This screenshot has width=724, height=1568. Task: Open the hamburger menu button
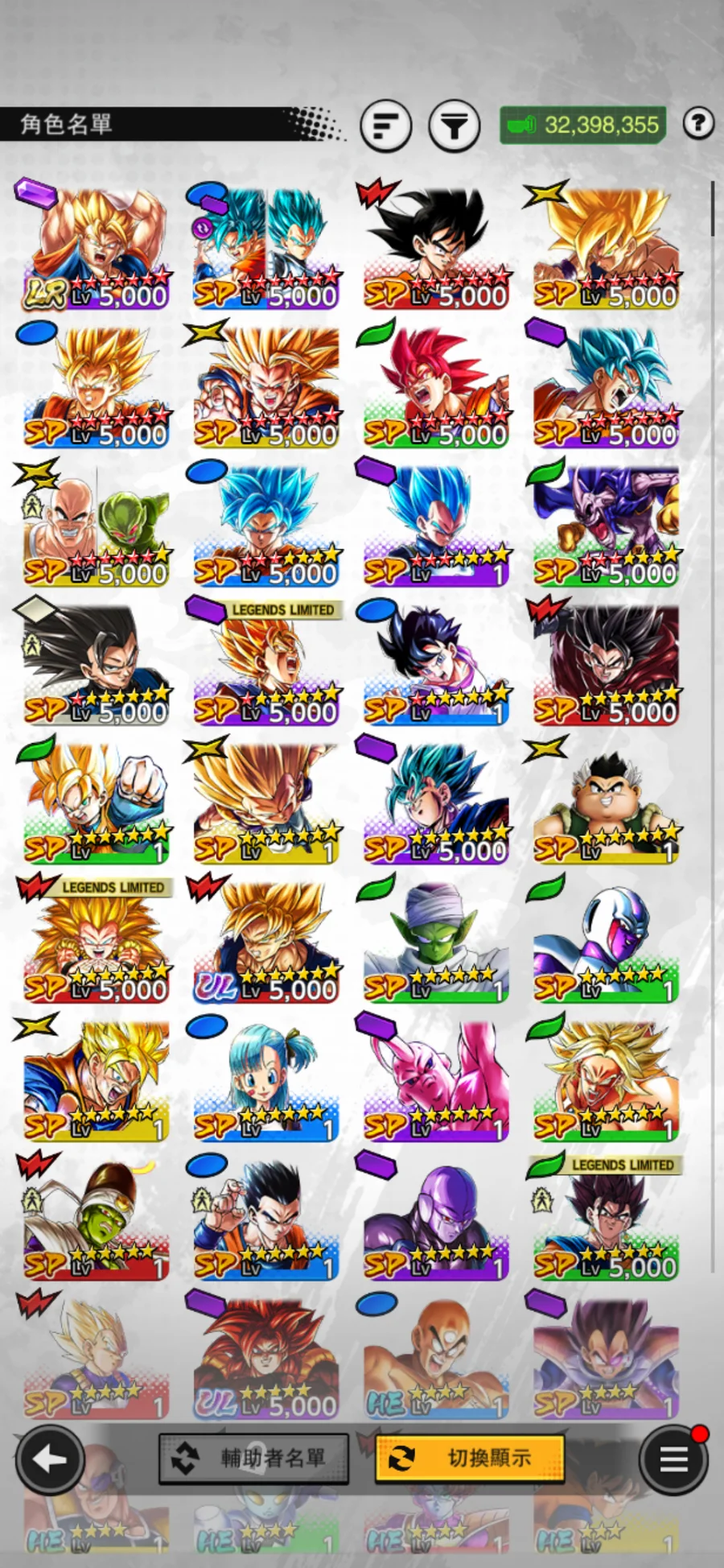tap(674, 1459)
